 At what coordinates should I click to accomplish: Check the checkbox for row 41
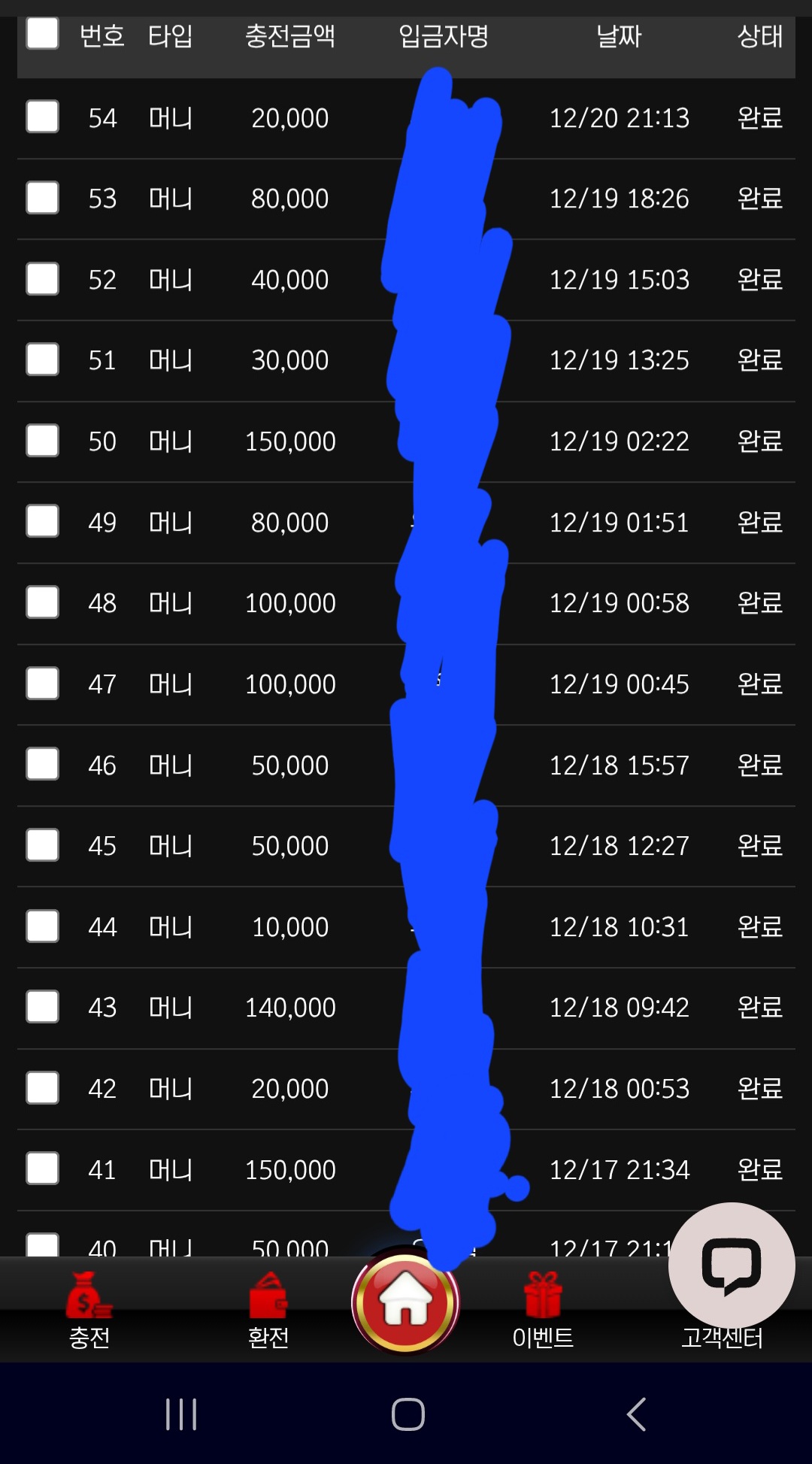click(42, 1169)
